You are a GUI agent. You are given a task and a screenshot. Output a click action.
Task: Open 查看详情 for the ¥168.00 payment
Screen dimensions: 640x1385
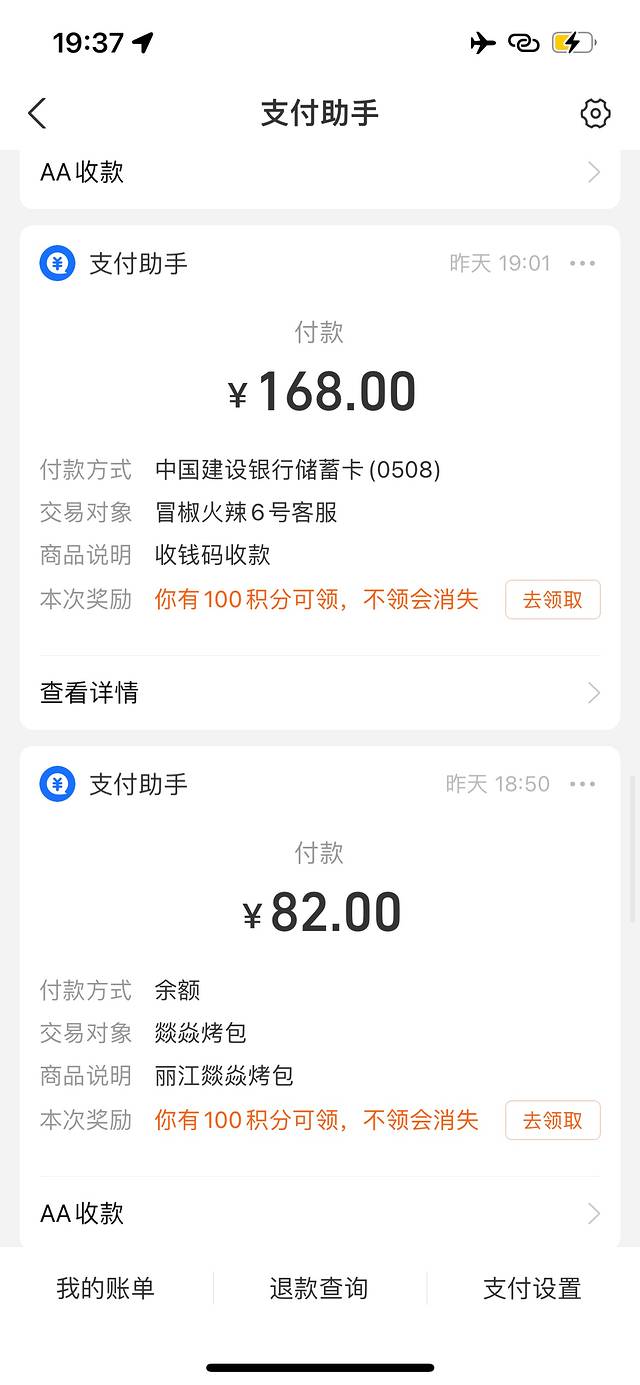(x=320, y=692)
